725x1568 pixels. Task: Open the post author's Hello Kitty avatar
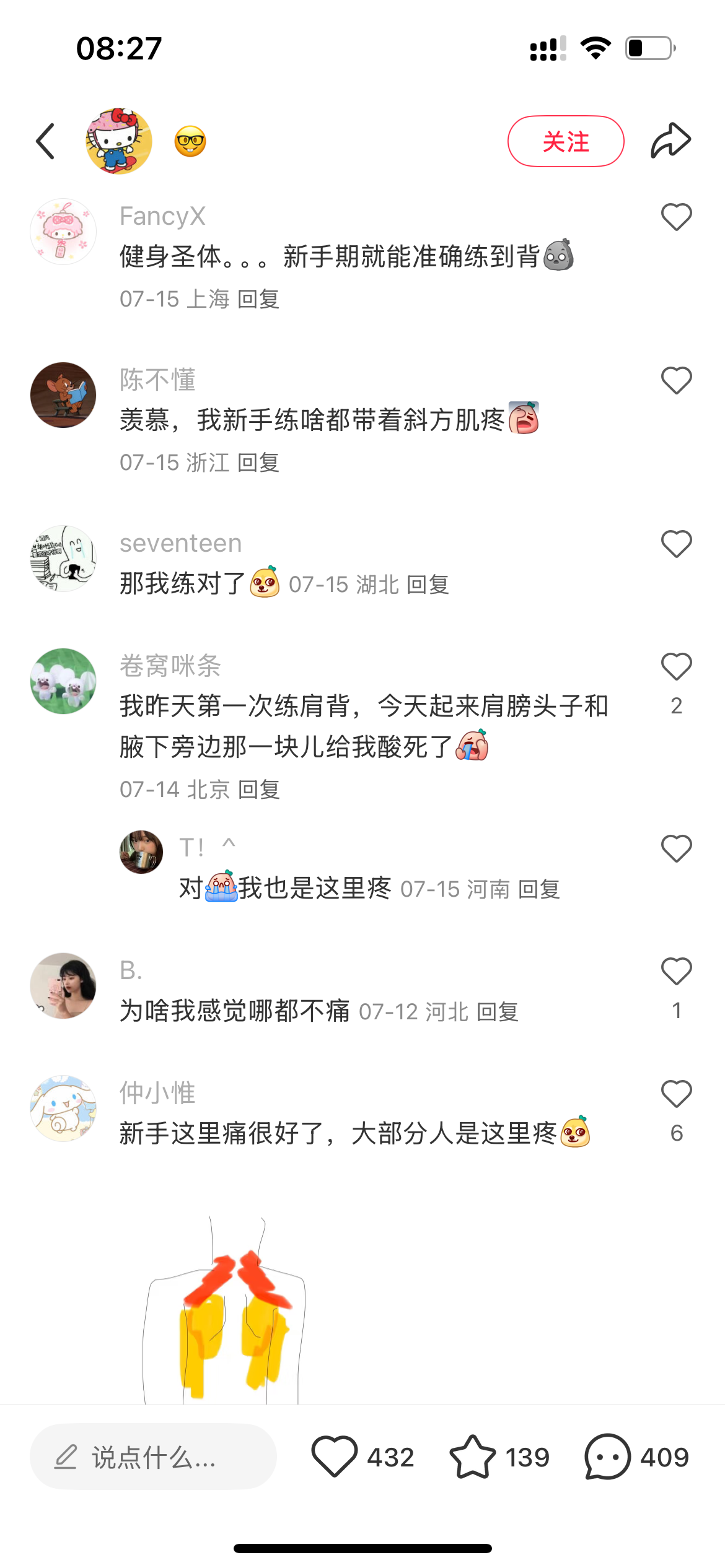[x=119, y=141]
